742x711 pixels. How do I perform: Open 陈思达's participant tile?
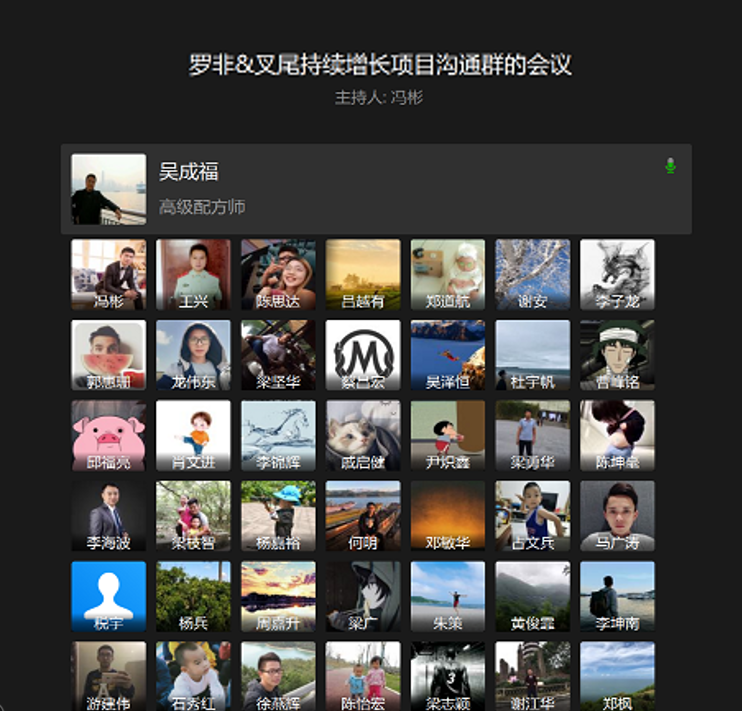click(x=278, y=274)
